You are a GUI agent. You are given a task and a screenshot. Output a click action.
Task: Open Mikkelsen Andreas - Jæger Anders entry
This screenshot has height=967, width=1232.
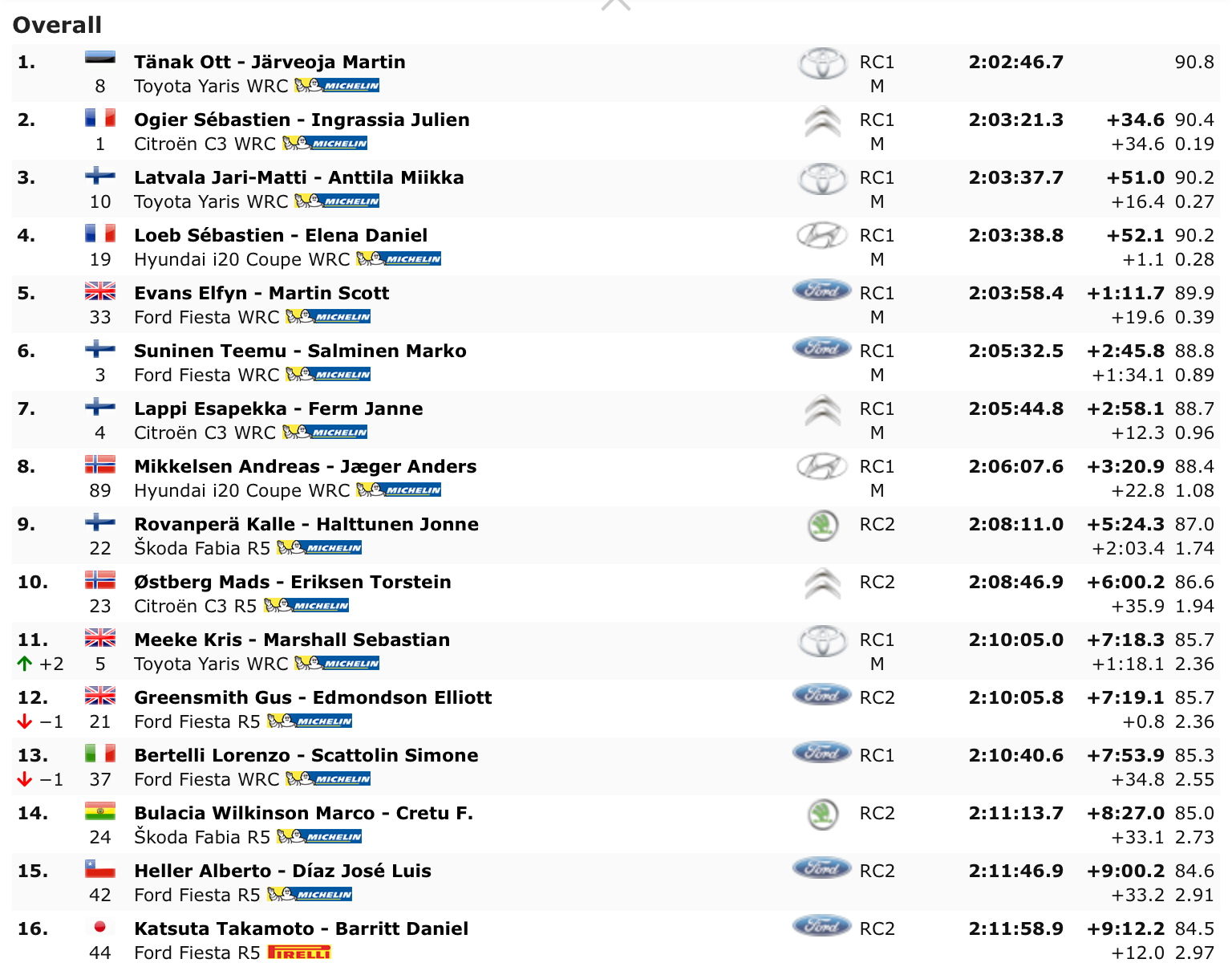coord(305,467)
